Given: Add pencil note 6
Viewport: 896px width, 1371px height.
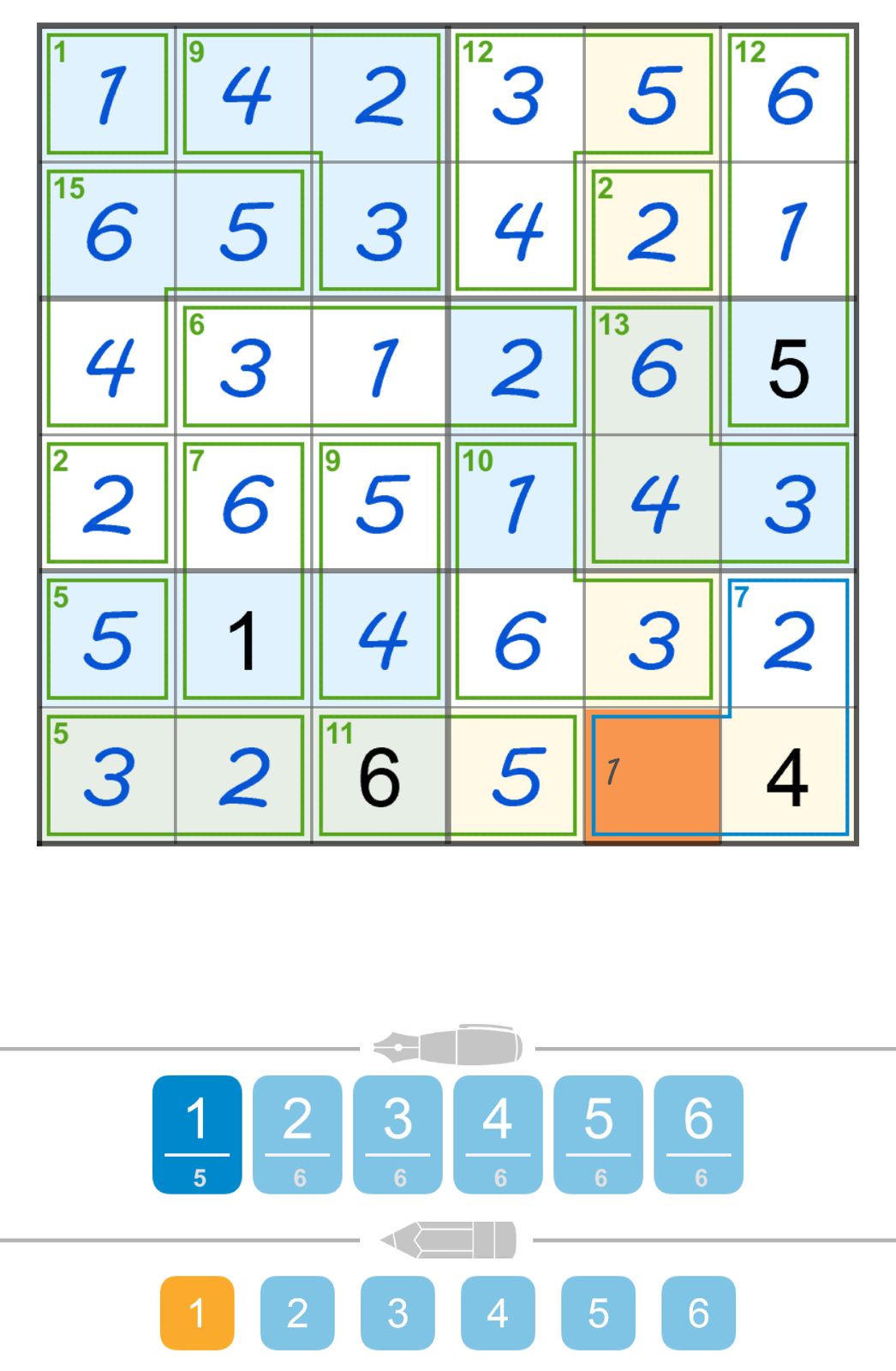Looking at the screenshot, I should click(698, 1312).
